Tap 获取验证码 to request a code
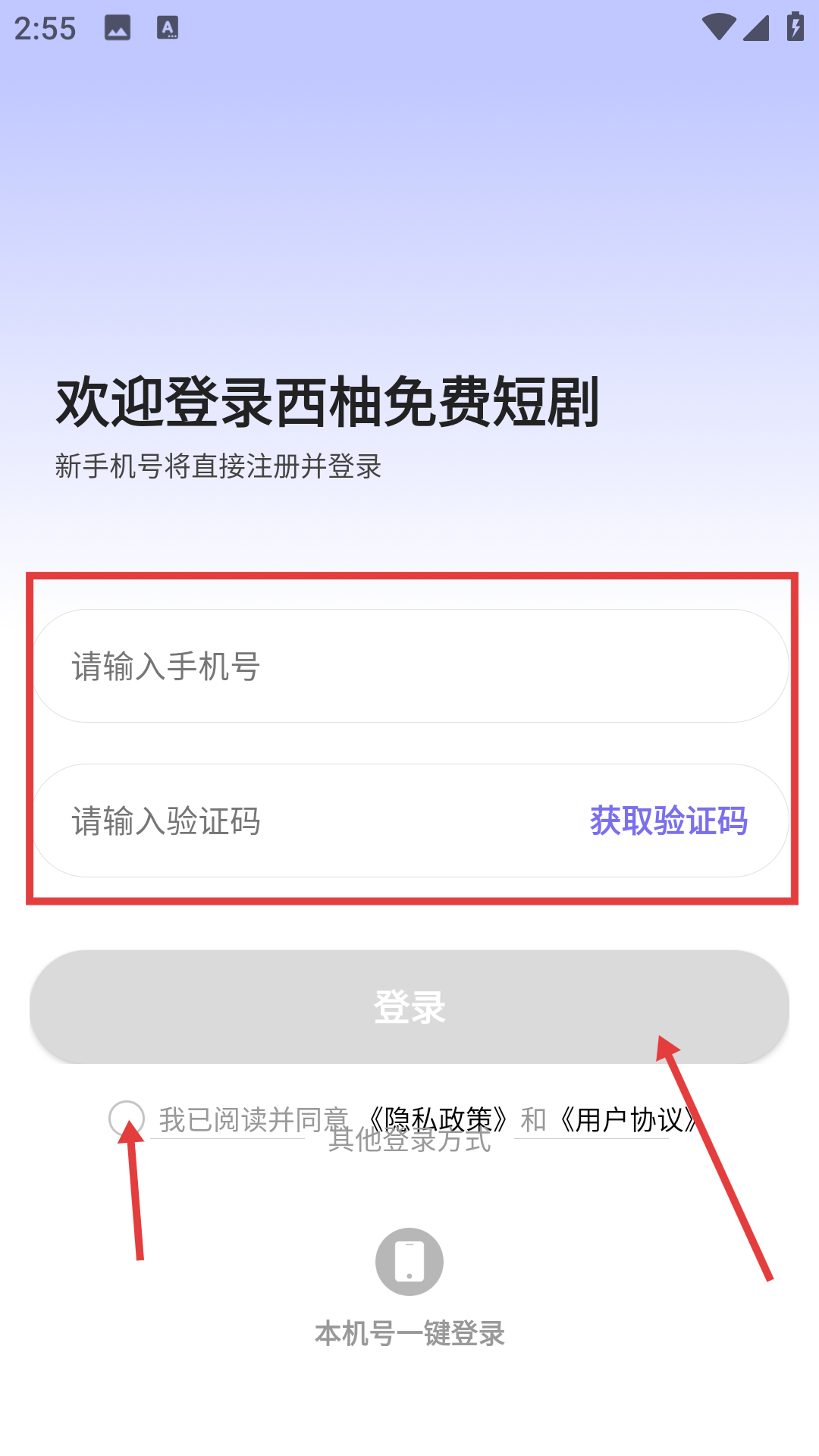The width and height of the screenshot is (819, 1456). 669,821
